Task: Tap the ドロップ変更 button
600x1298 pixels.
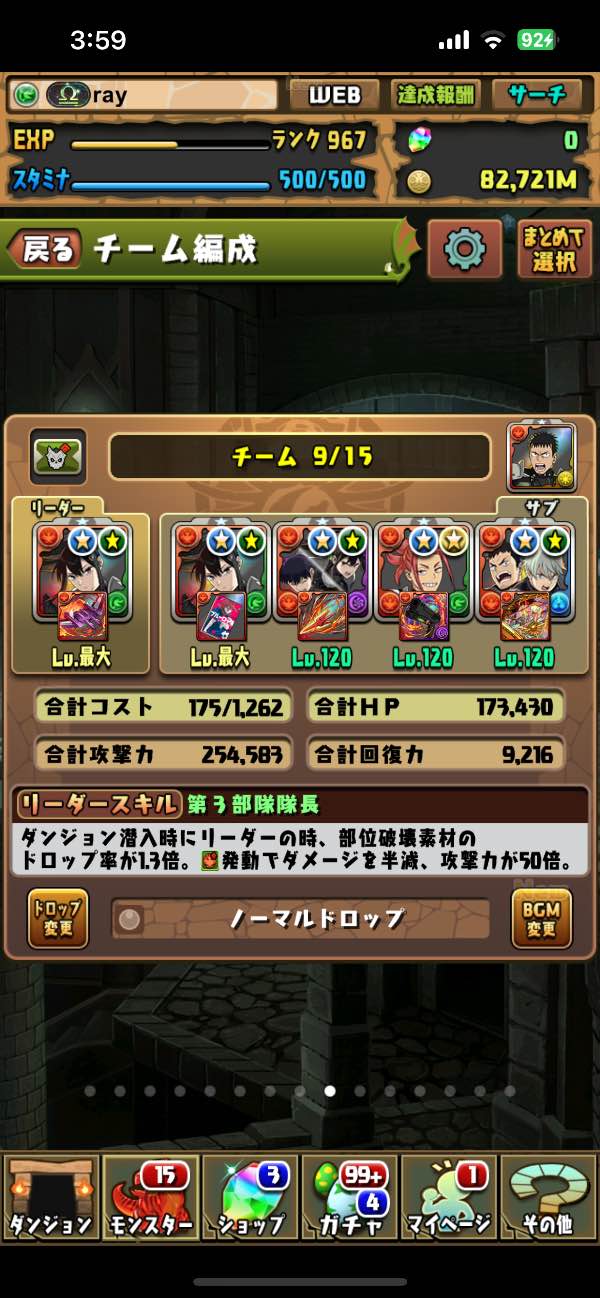Action: pos(57,917)
